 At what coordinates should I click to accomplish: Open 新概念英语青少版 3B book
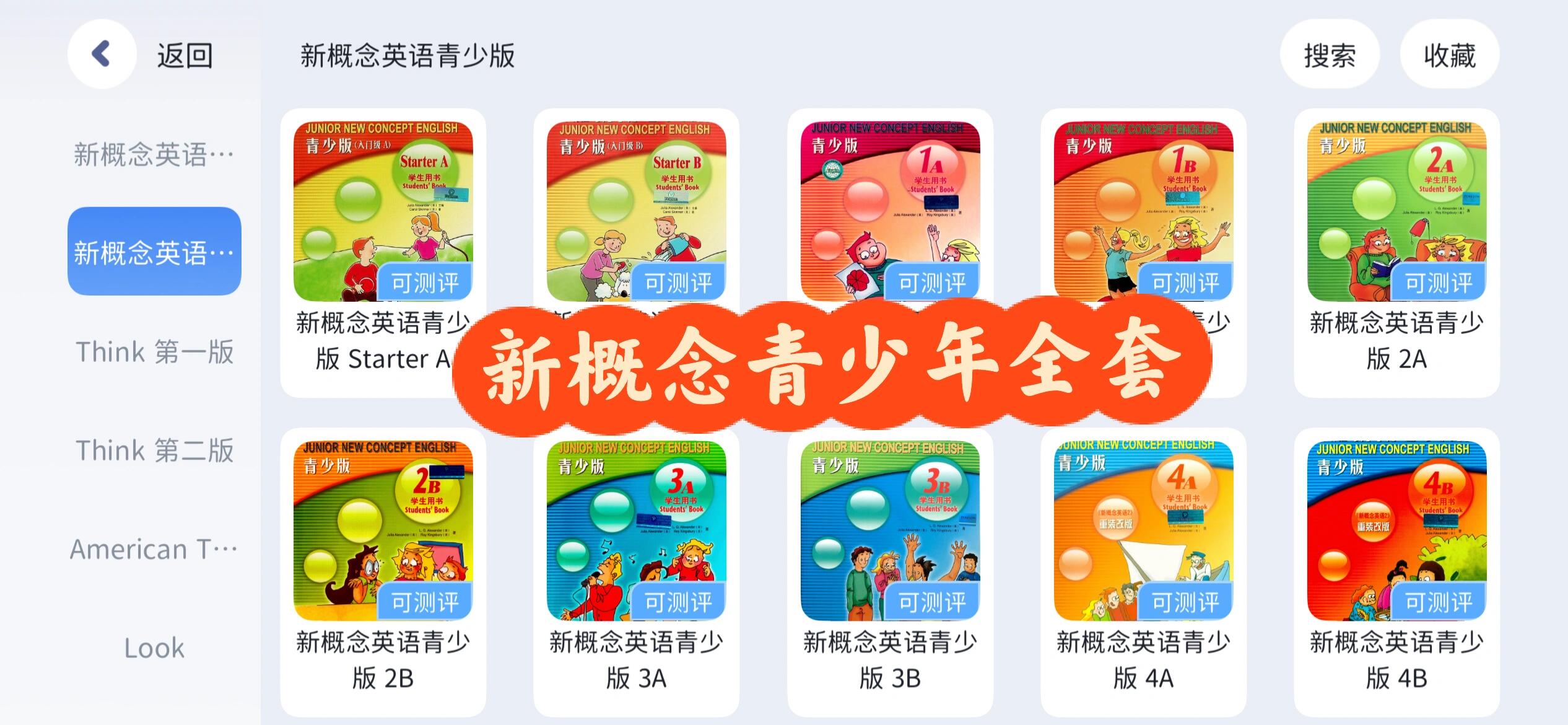click(x=890, y=530)
